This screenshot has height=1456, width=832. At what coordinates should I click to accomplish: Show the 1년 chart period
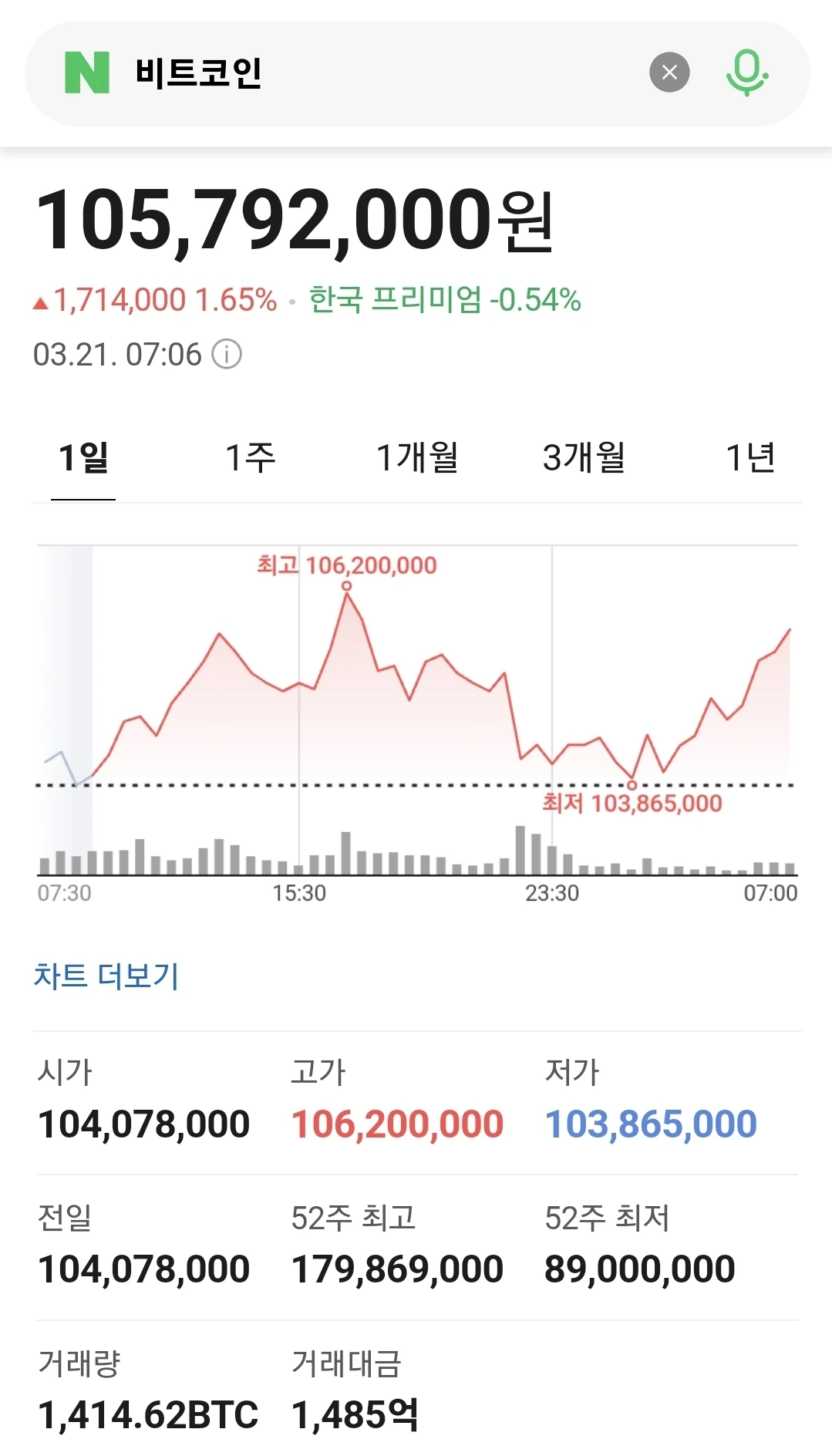[749, 458]
